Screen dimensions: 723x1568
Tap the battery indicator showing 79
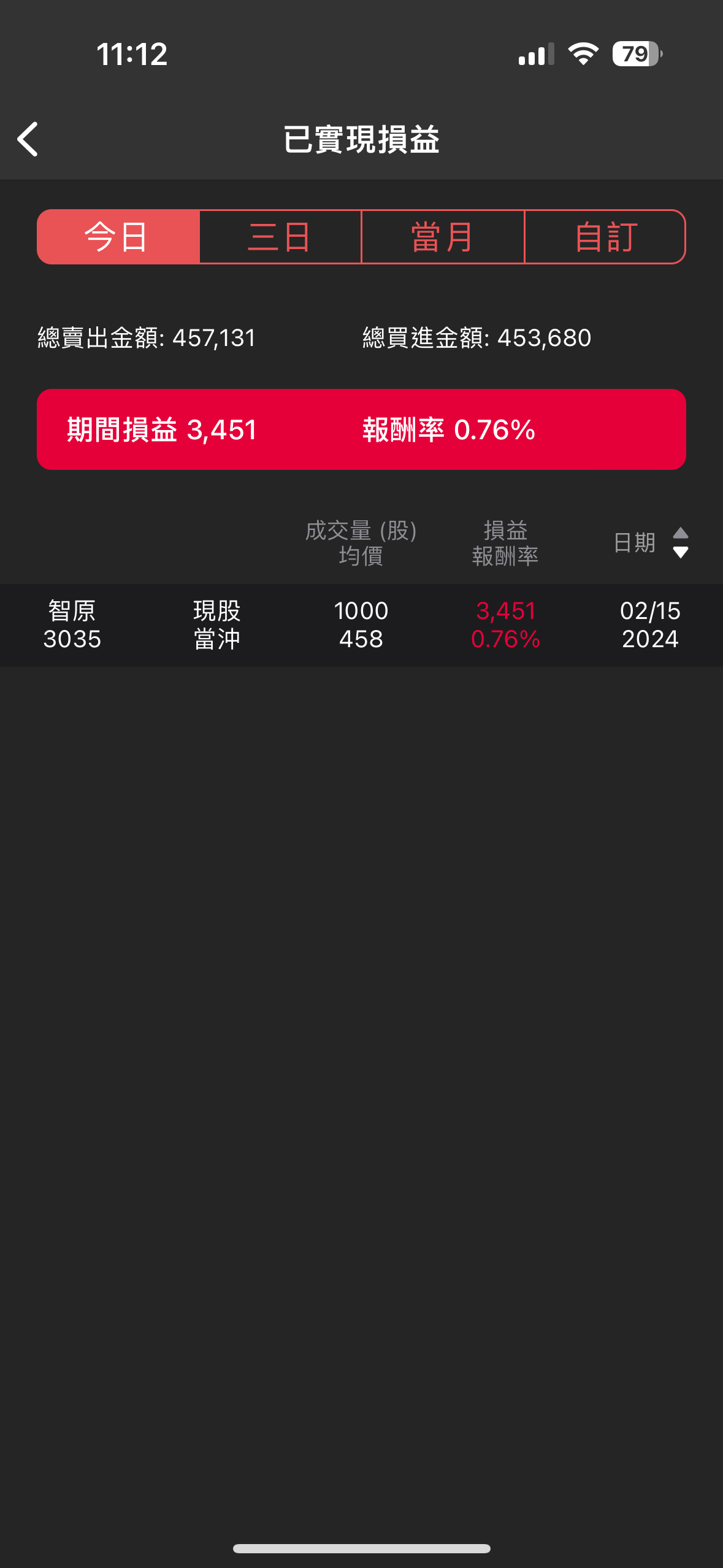tap(633, 55)
